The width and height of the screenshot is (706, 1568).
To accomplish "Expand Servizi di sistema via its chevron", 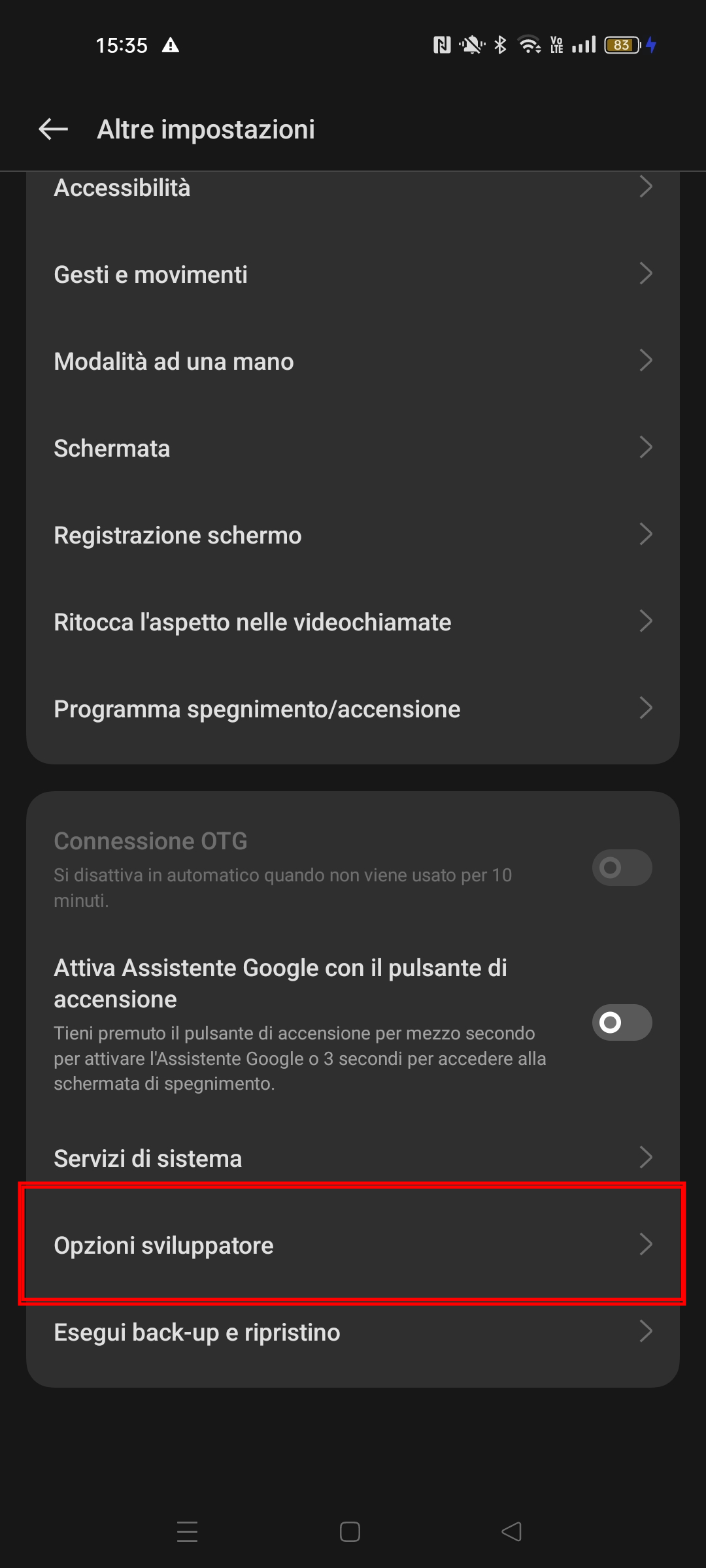I will [x=646, y=1158].
